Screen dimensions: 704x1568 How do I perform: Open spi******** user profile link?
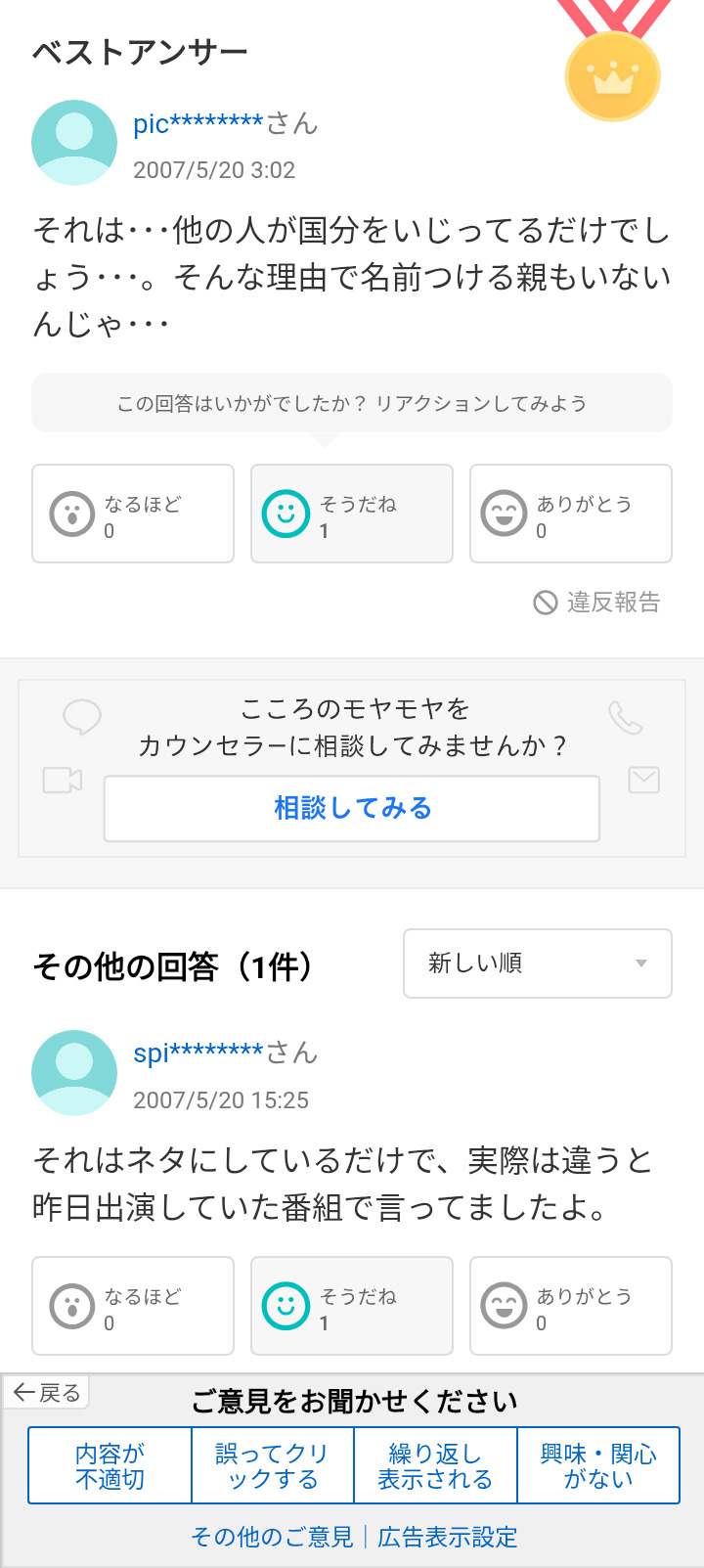click(x=198, y=1053)
